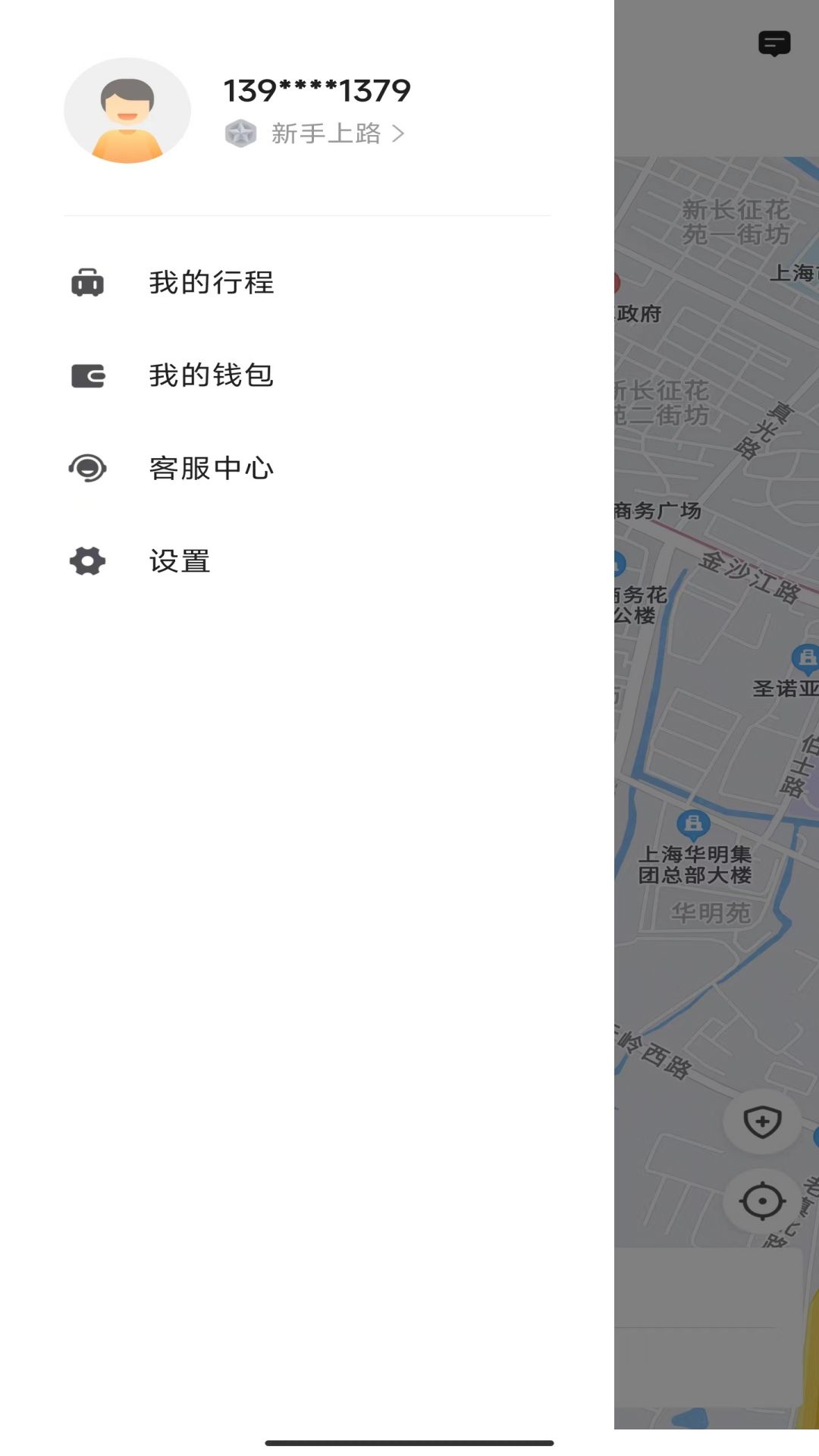819x1456 pixels.
Task: Open 设置 from the menu
Action: [180, 560]
